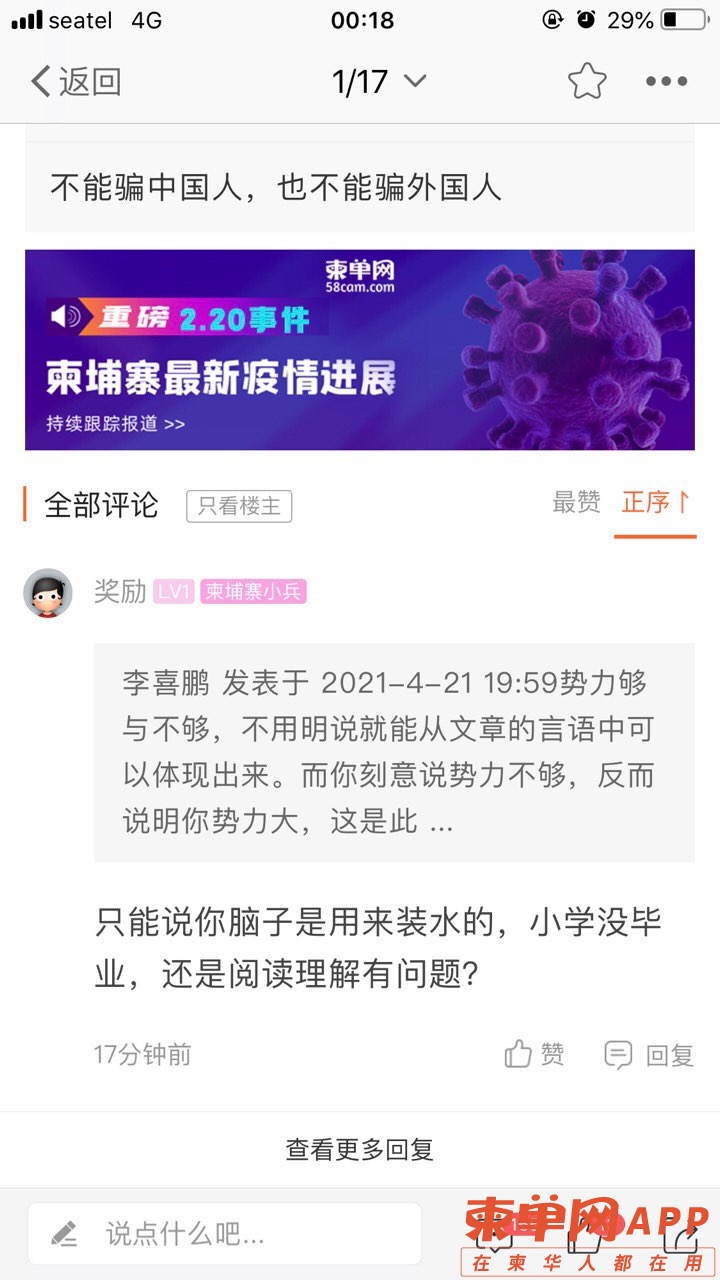Reply to 奖励's comment via 回复
Image resolution: width=720 pixels, height=1280 pixels.
[x=649, y=1054]
